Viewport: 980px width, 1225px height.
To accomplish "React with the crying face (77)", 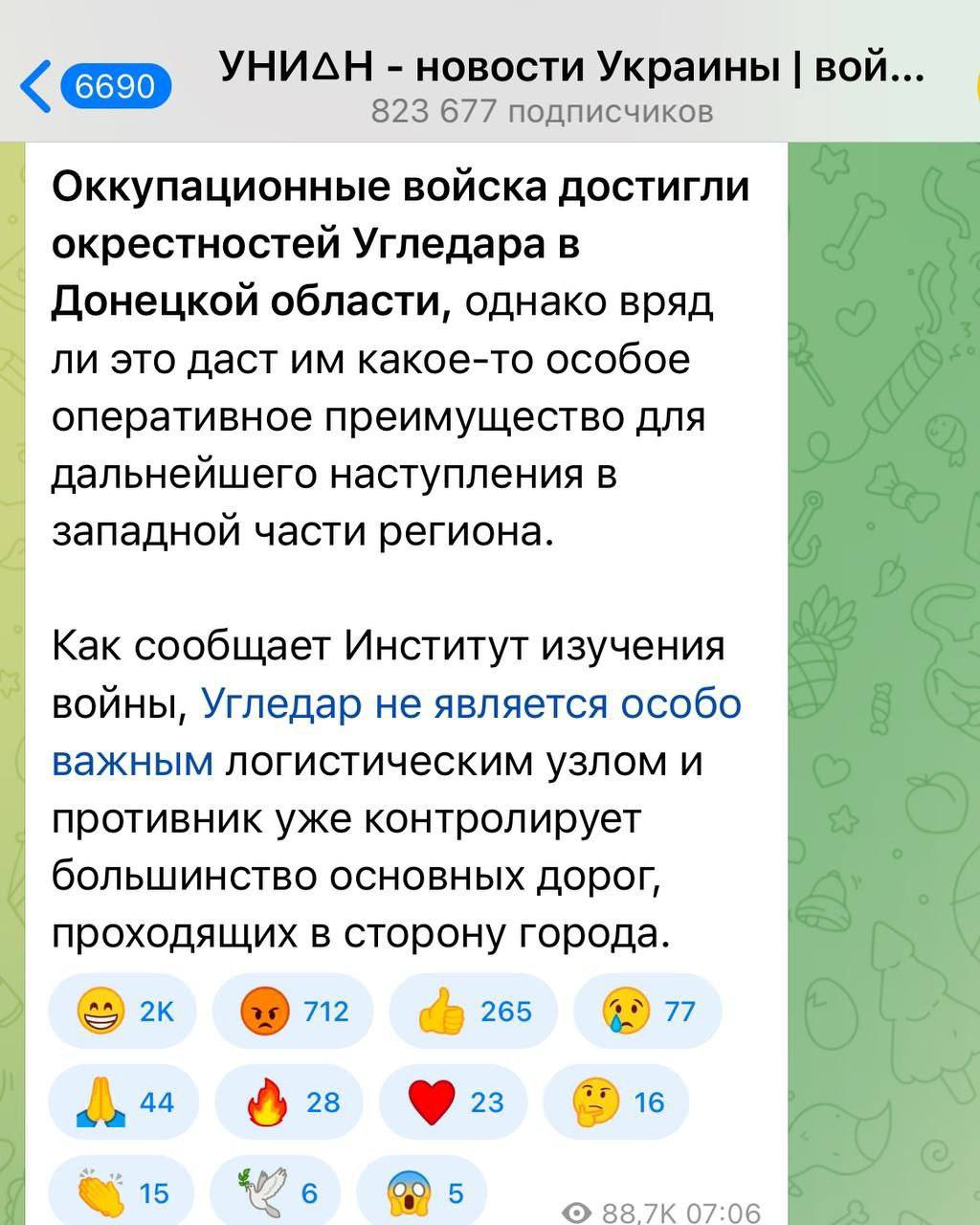I will 647,1012.
